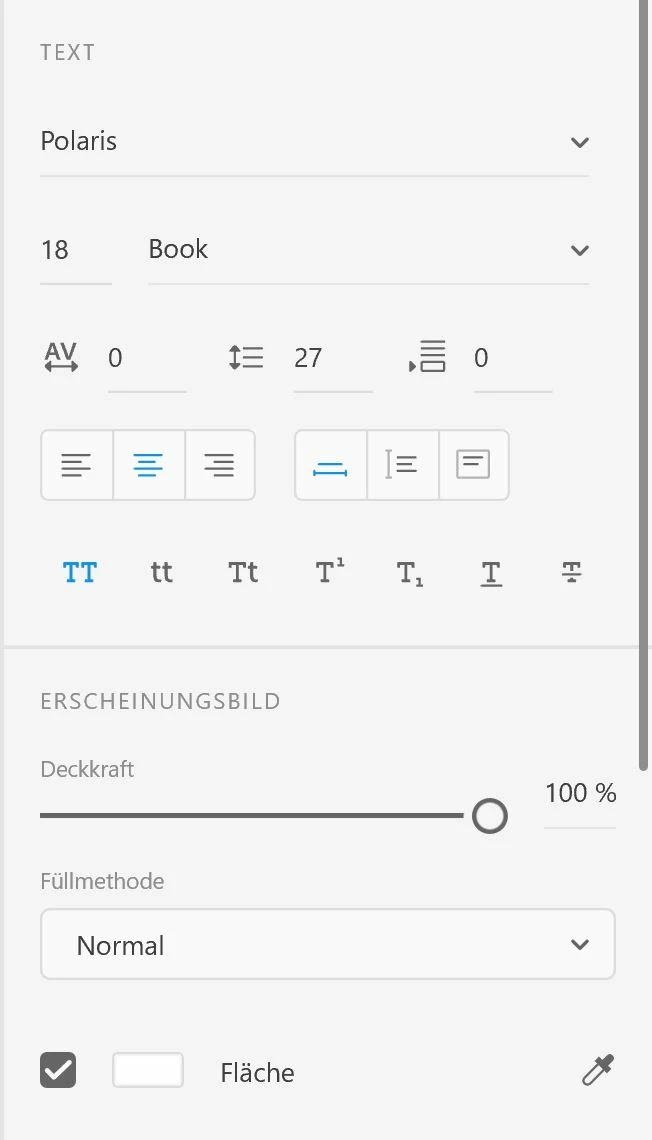Edit the character spacing value
Screen dimensions: 652x1140
pos(145,358)
